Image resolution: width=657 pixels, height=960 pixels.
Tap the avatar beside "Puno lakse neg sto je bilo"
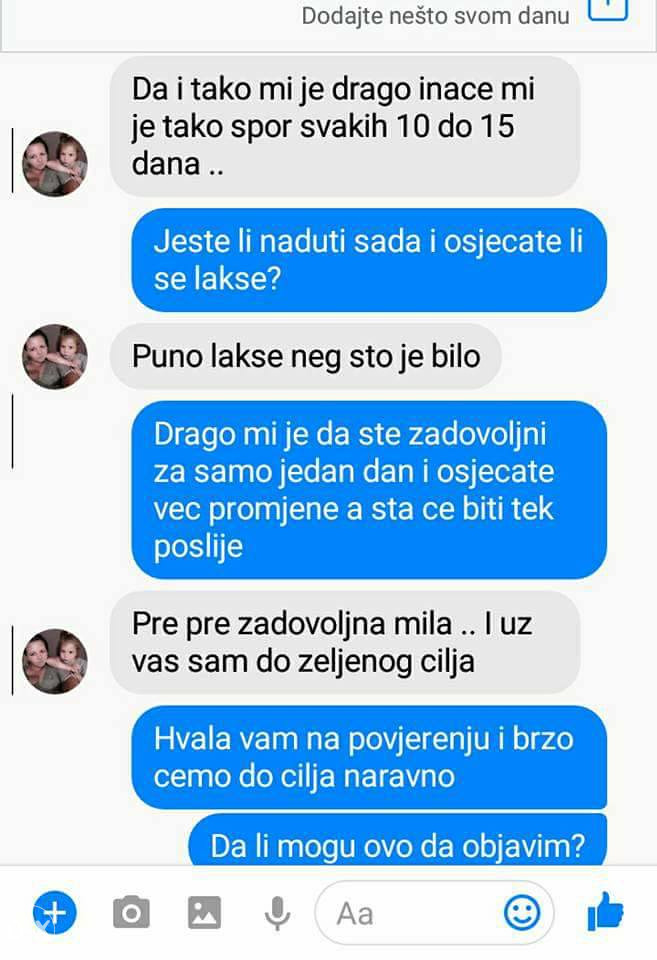pyautogui.click(x=55, y=357)
